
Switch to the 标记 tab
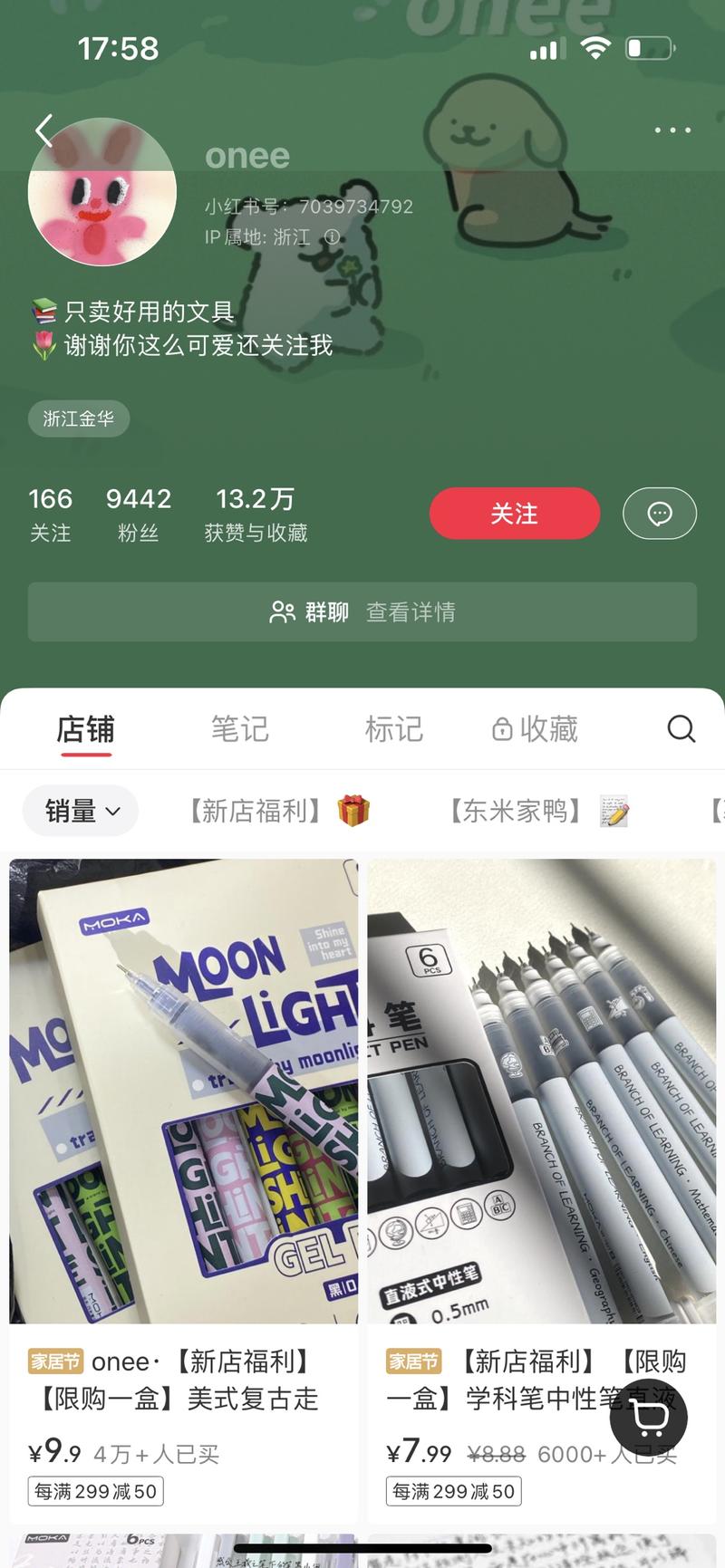click(x=395, y=728)
